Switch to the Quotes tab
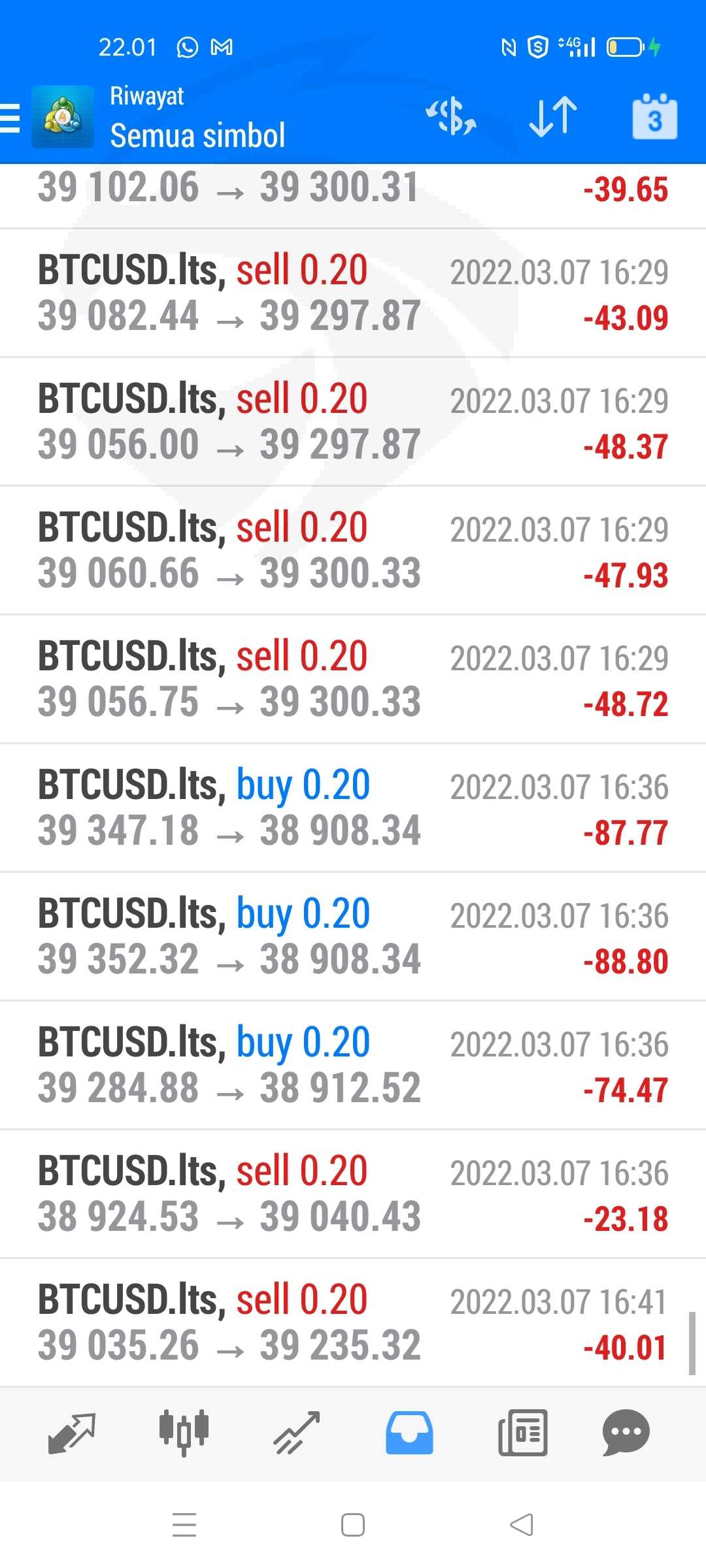The height and width of the screenshot is (1568, 706). [x=72, y=1433]
